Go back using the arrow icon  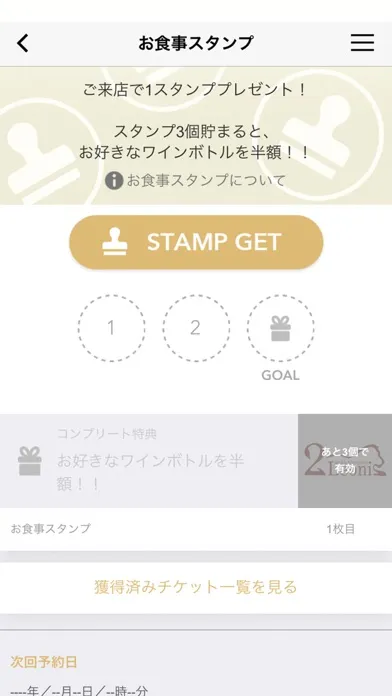[x=23, y=43]
